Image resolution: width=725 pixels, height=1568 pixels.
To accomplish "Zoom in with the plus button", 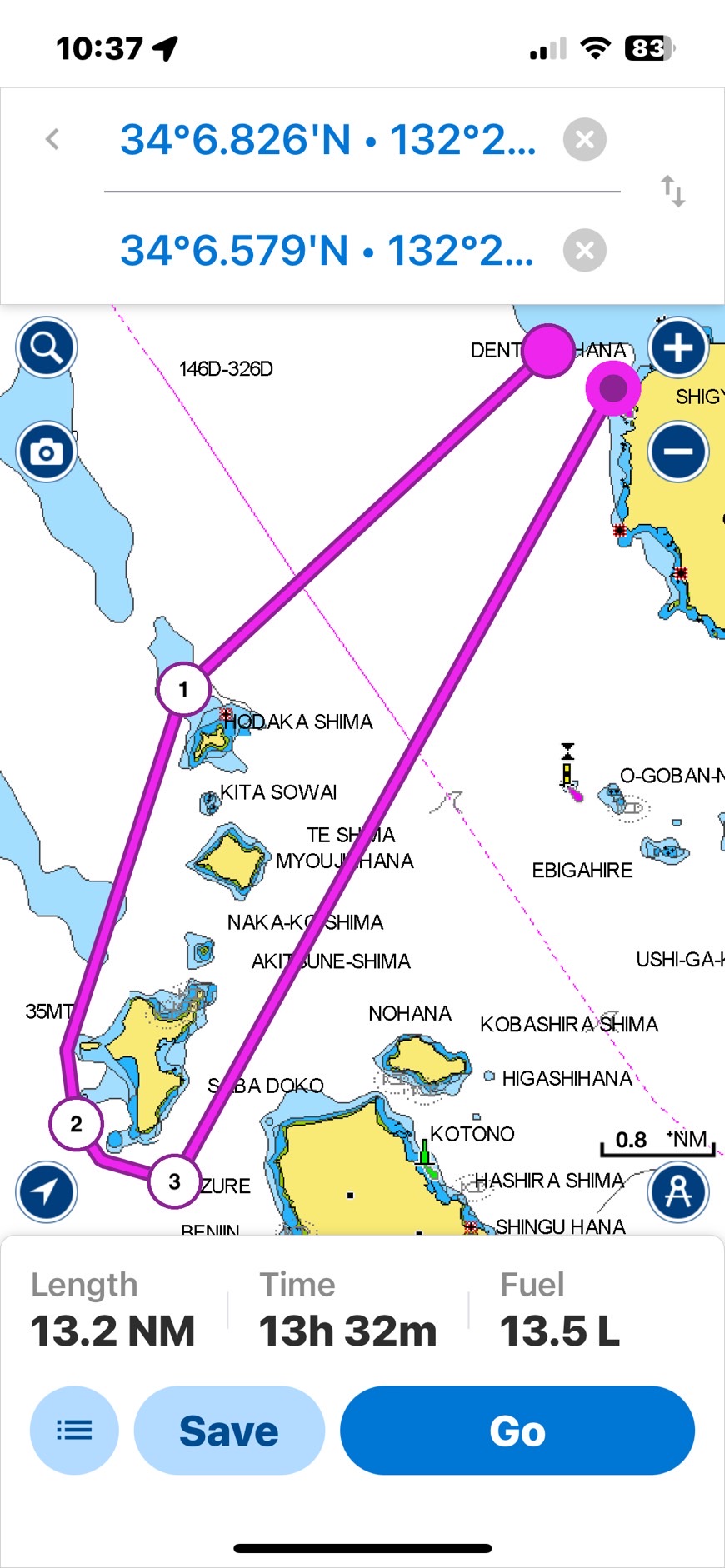I will [678, 347].
